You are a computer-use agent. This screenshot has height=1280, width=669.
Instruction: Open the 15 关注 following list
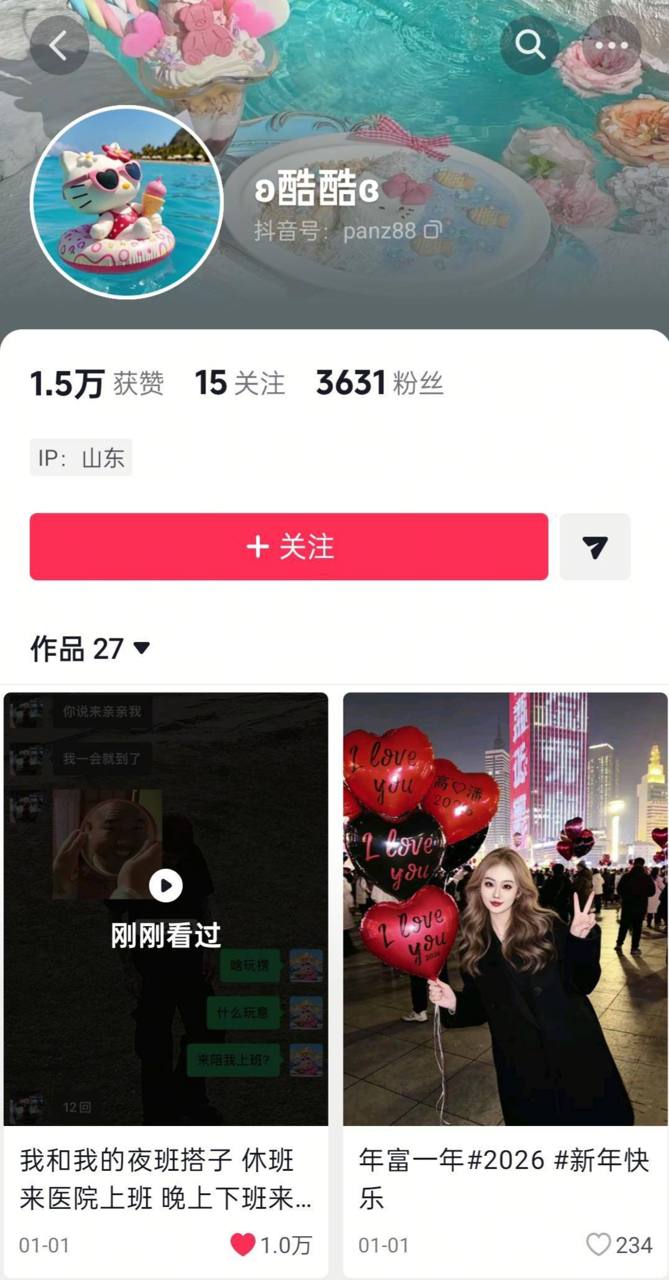click(x=240, y=383)
